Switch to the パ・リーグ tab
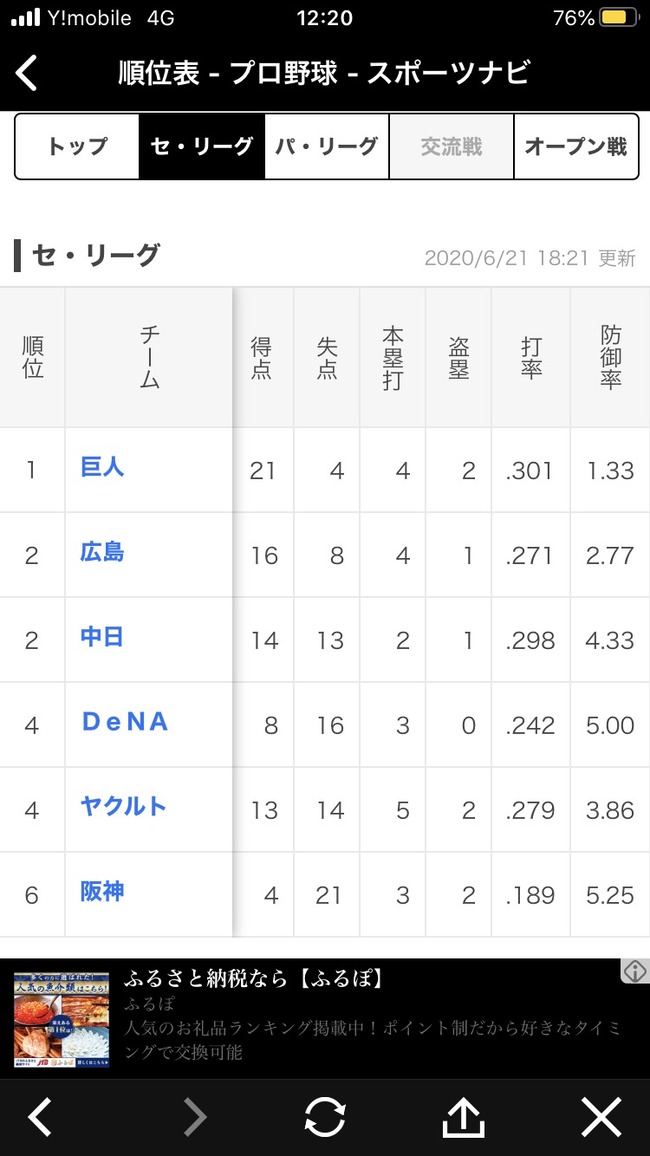 (326, 146)
